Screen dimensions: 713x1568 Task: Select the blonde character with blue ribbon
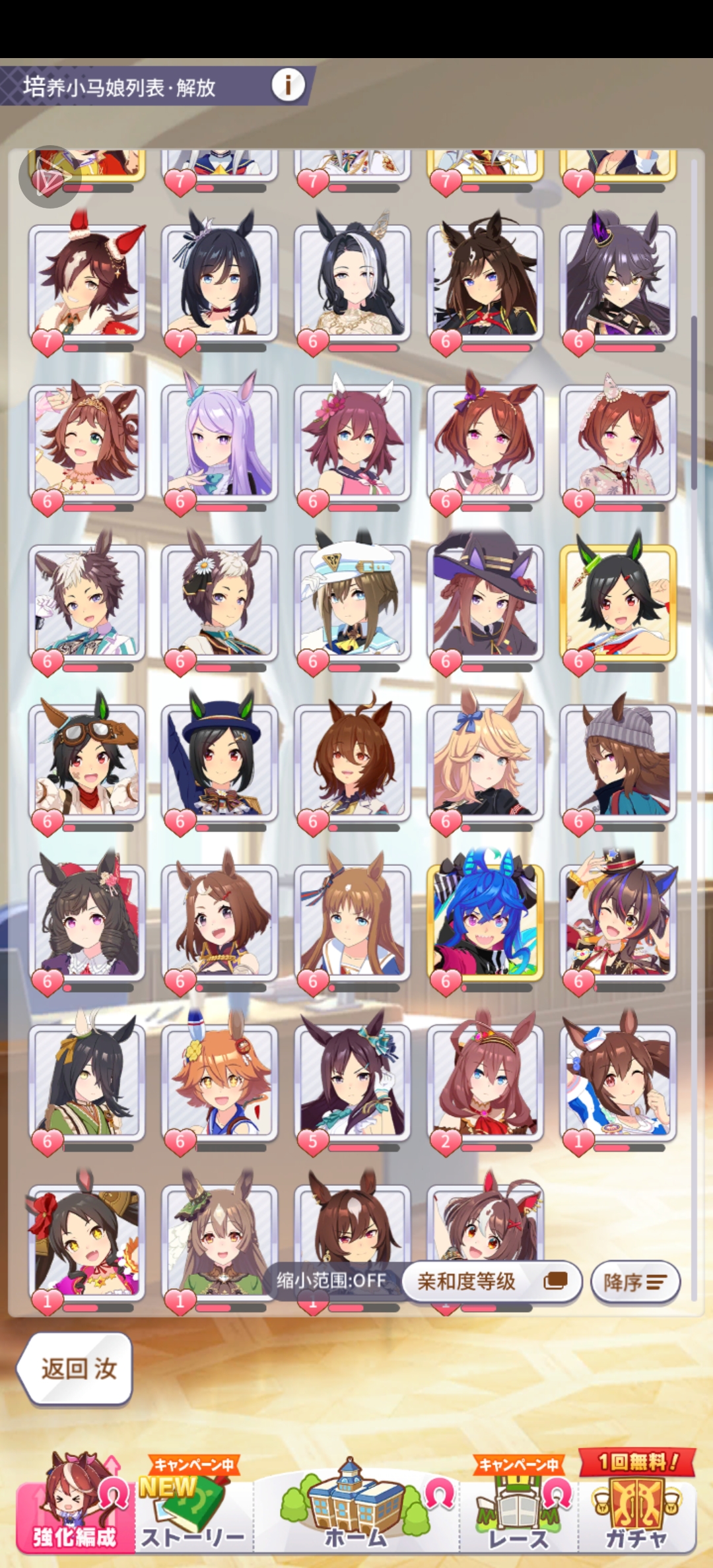coord(485,762)
